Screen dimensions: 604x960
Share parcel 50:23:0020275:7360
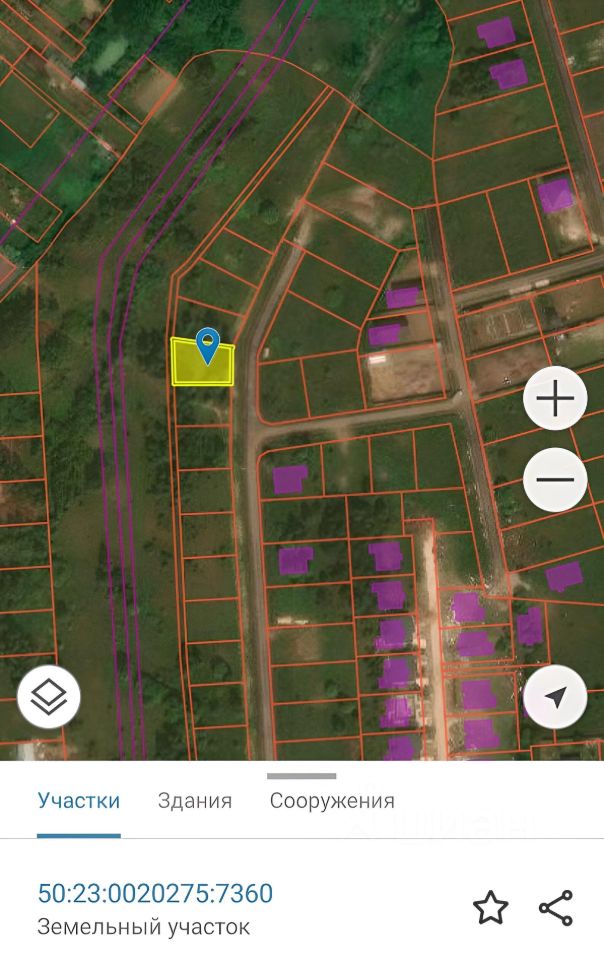pyautogui.click(x=556, y=908)
